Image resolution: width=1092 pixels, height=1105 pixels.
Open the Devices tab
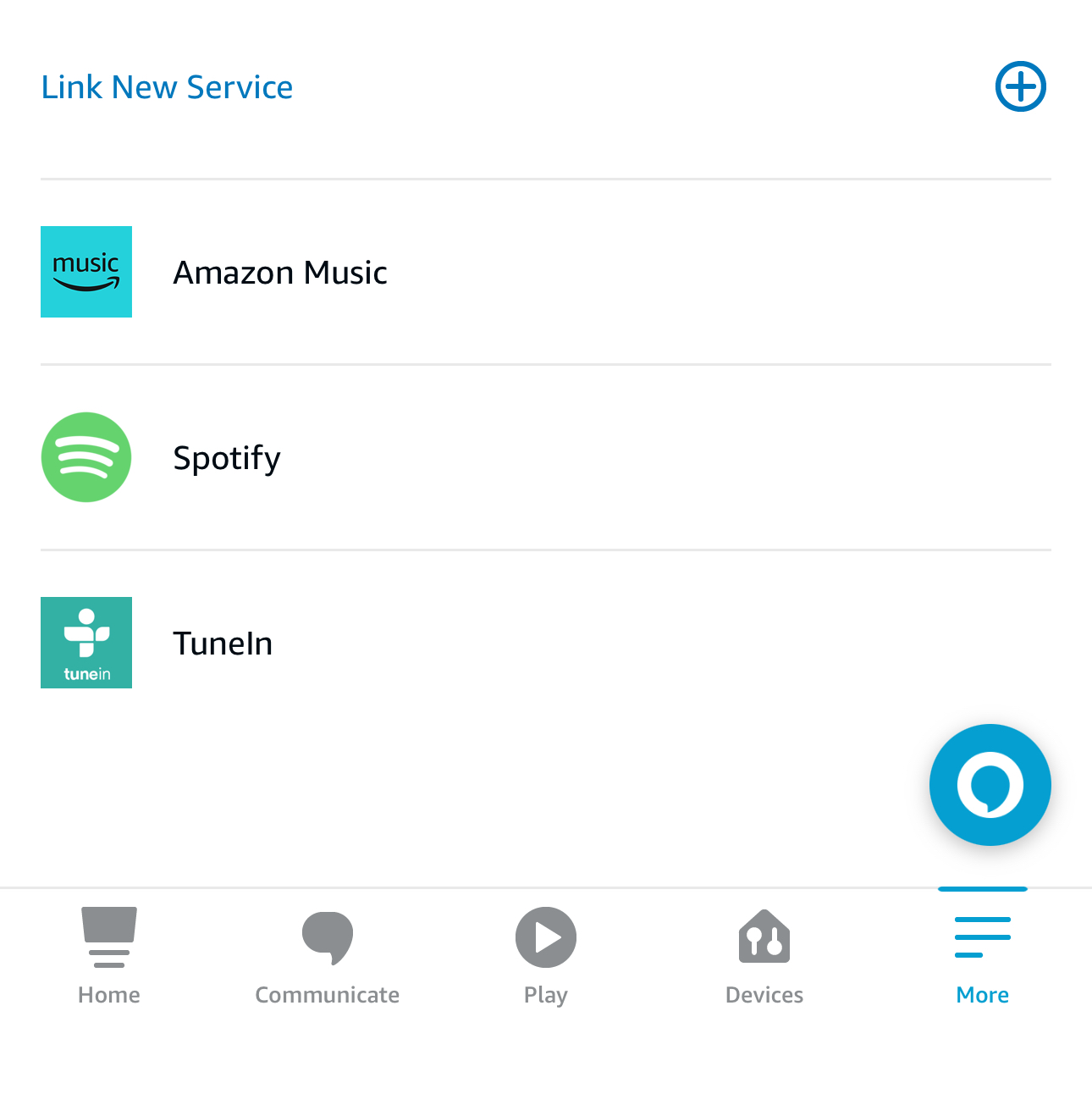point(764,957)
